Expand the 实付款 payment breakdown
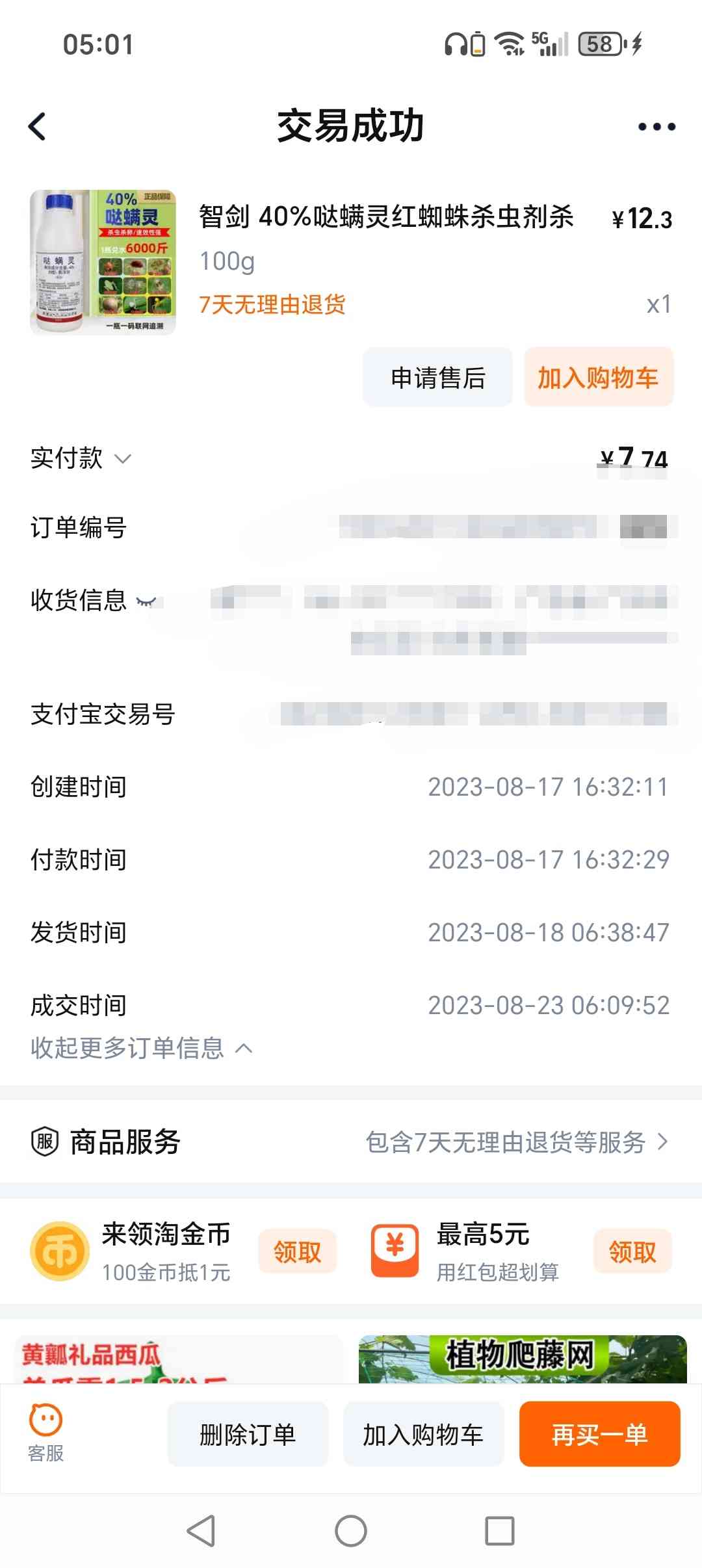 (x=81, y=458)
